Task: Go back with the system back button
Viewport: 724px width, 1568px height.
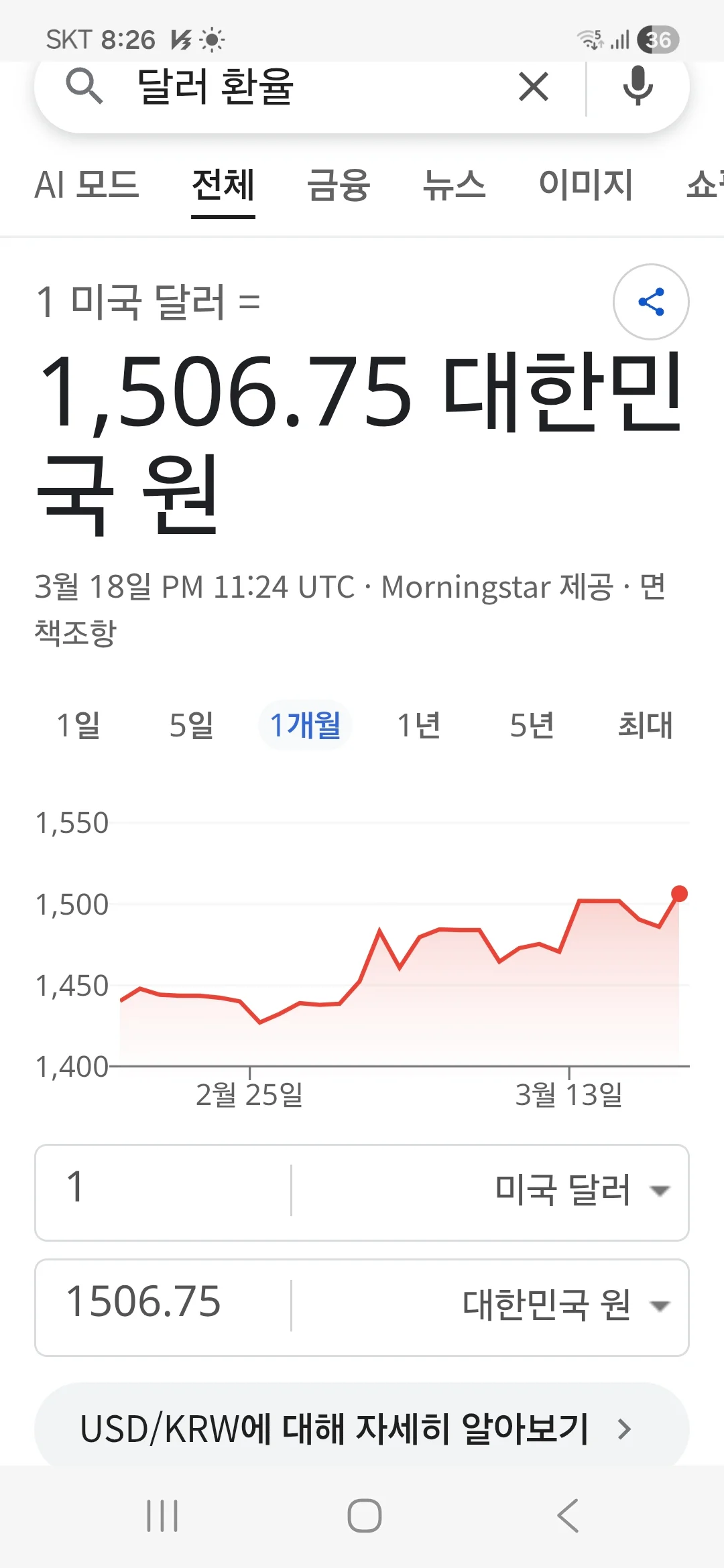Action: coord(567,1516)
